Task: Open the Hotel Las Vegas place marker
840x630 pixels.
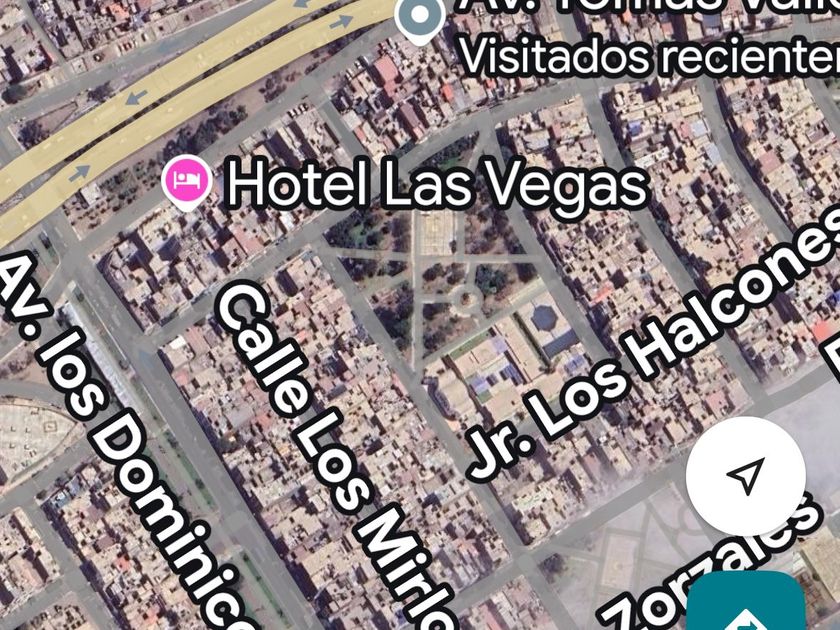Action: point(186,181)
